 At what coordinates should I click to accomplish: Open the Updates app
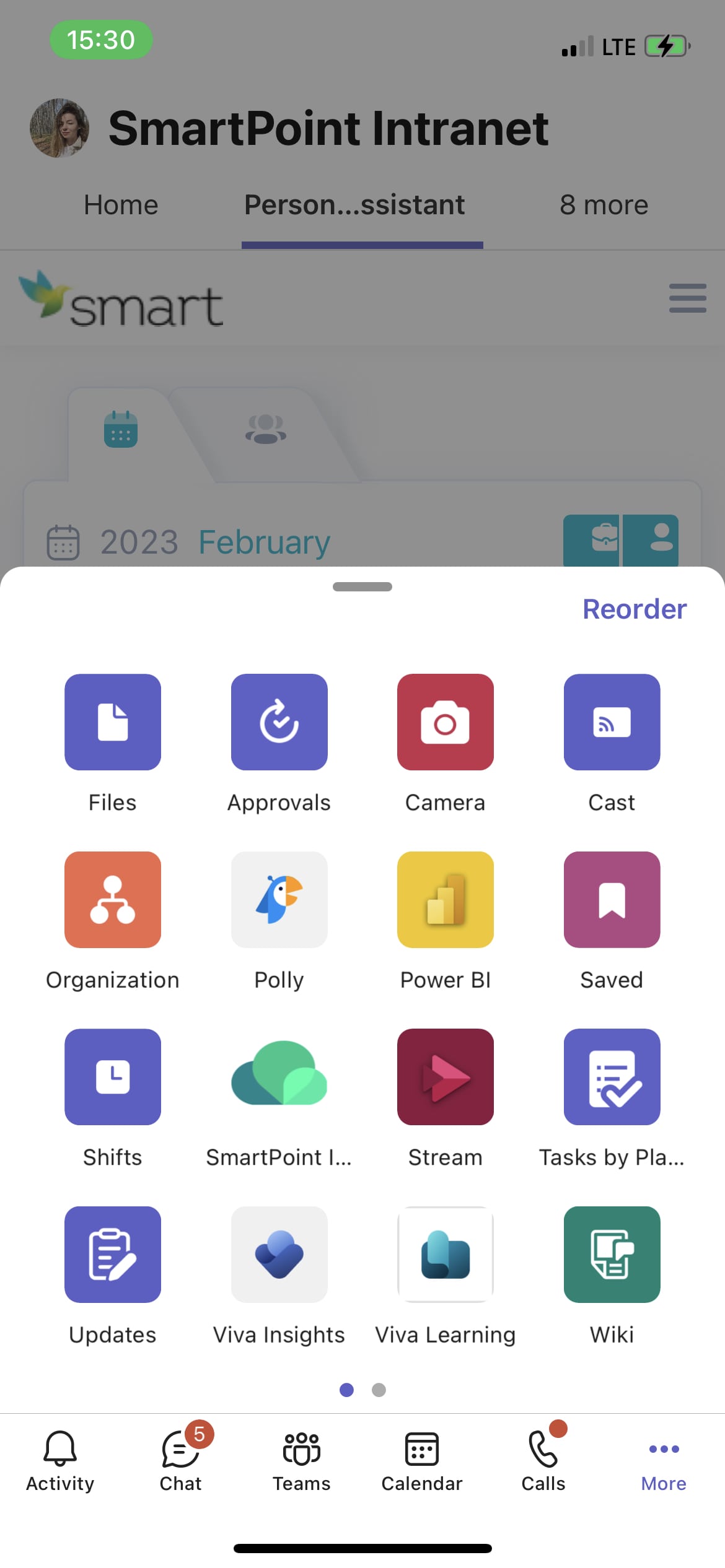click(112, 1254)
